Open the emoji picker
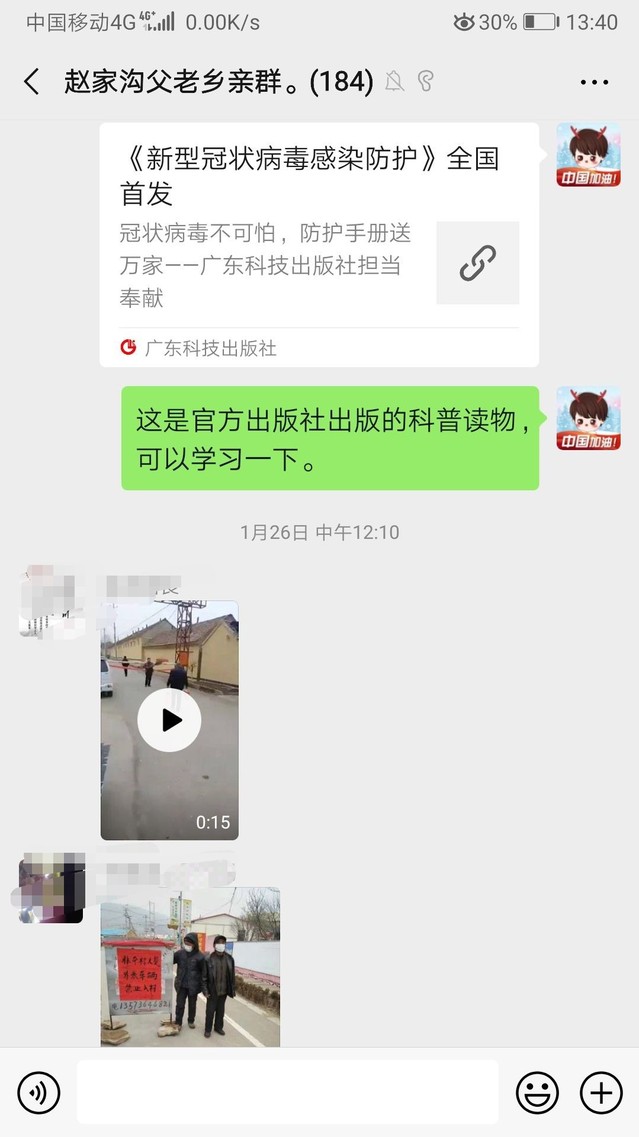This screenshot has width=639, height=1137. 537,1093
